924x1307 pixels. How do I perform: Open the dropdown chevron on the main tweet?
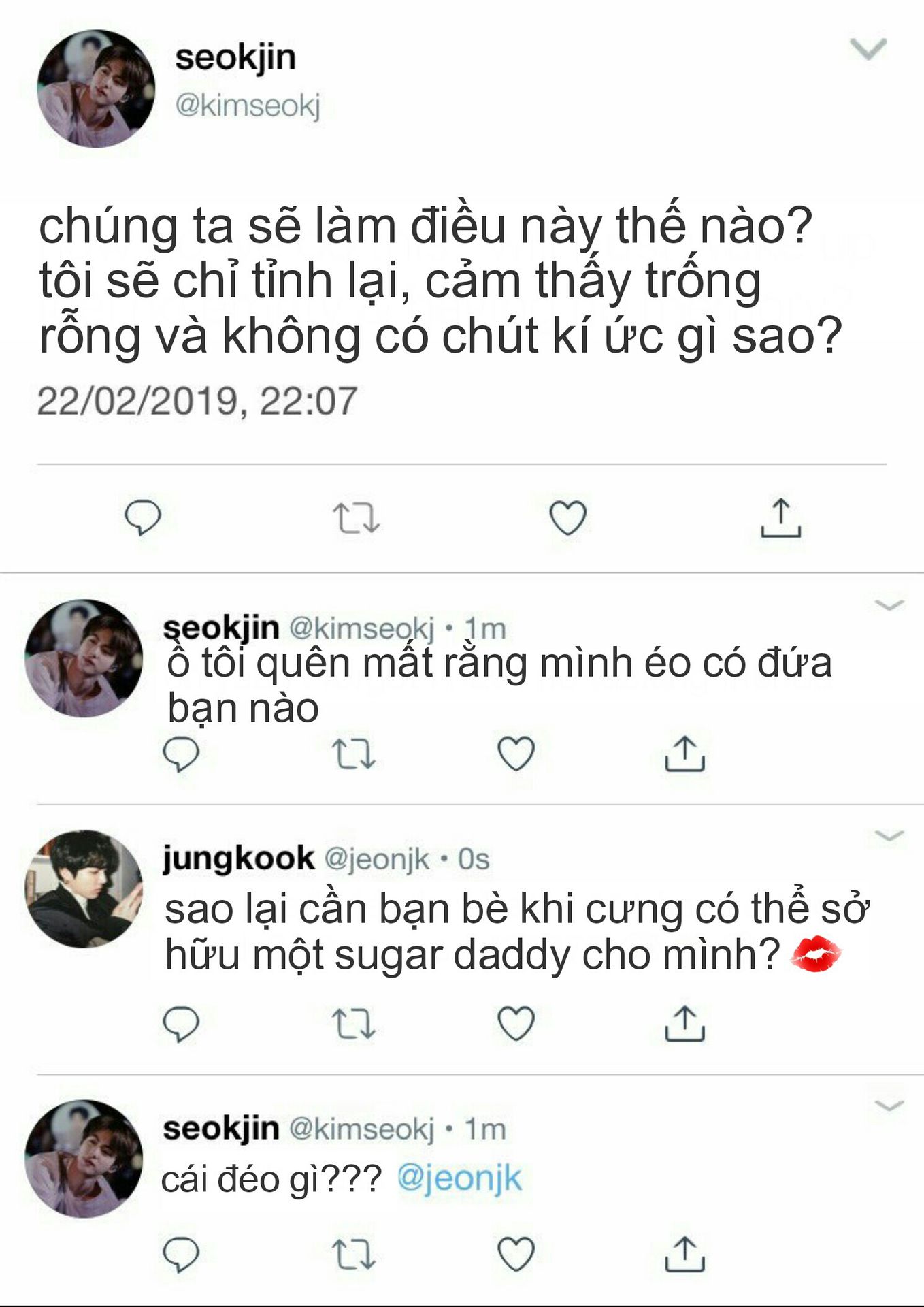pyautogui.click(x=868, y=50)
